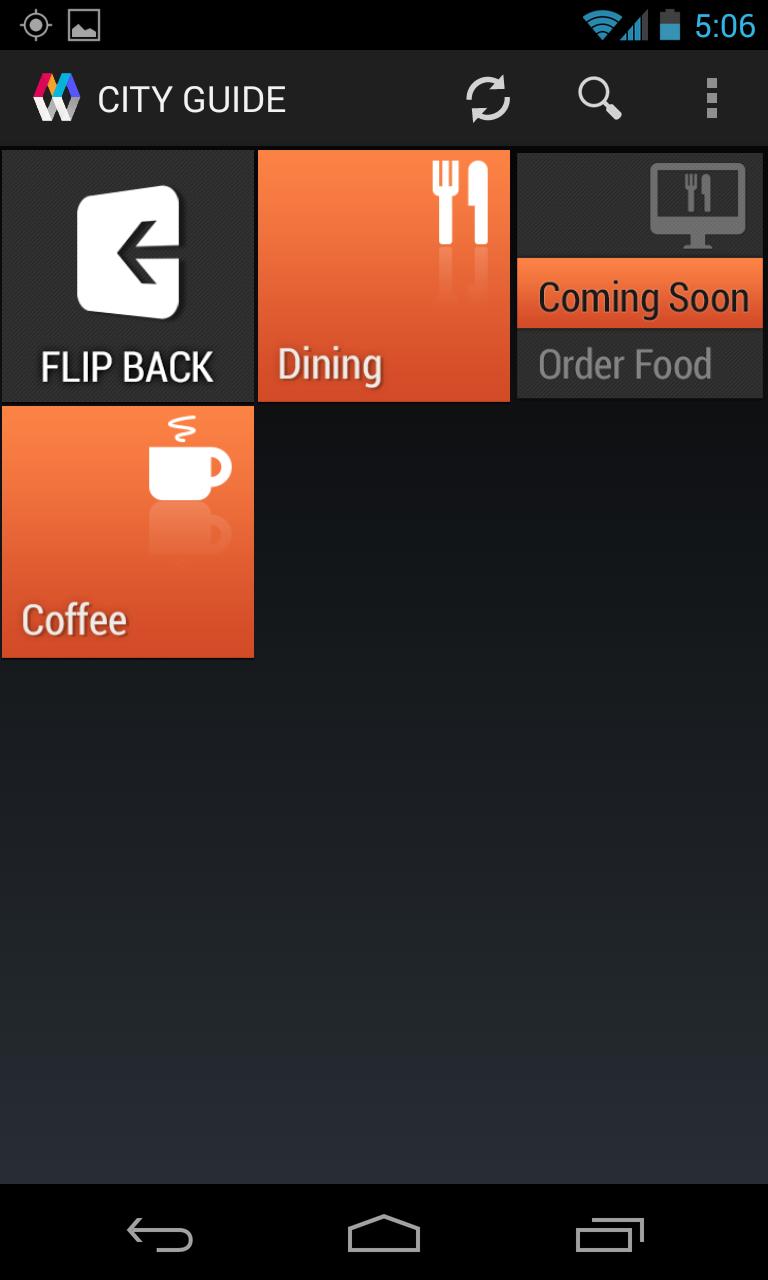Go back with the system back button

point(160,1235)
